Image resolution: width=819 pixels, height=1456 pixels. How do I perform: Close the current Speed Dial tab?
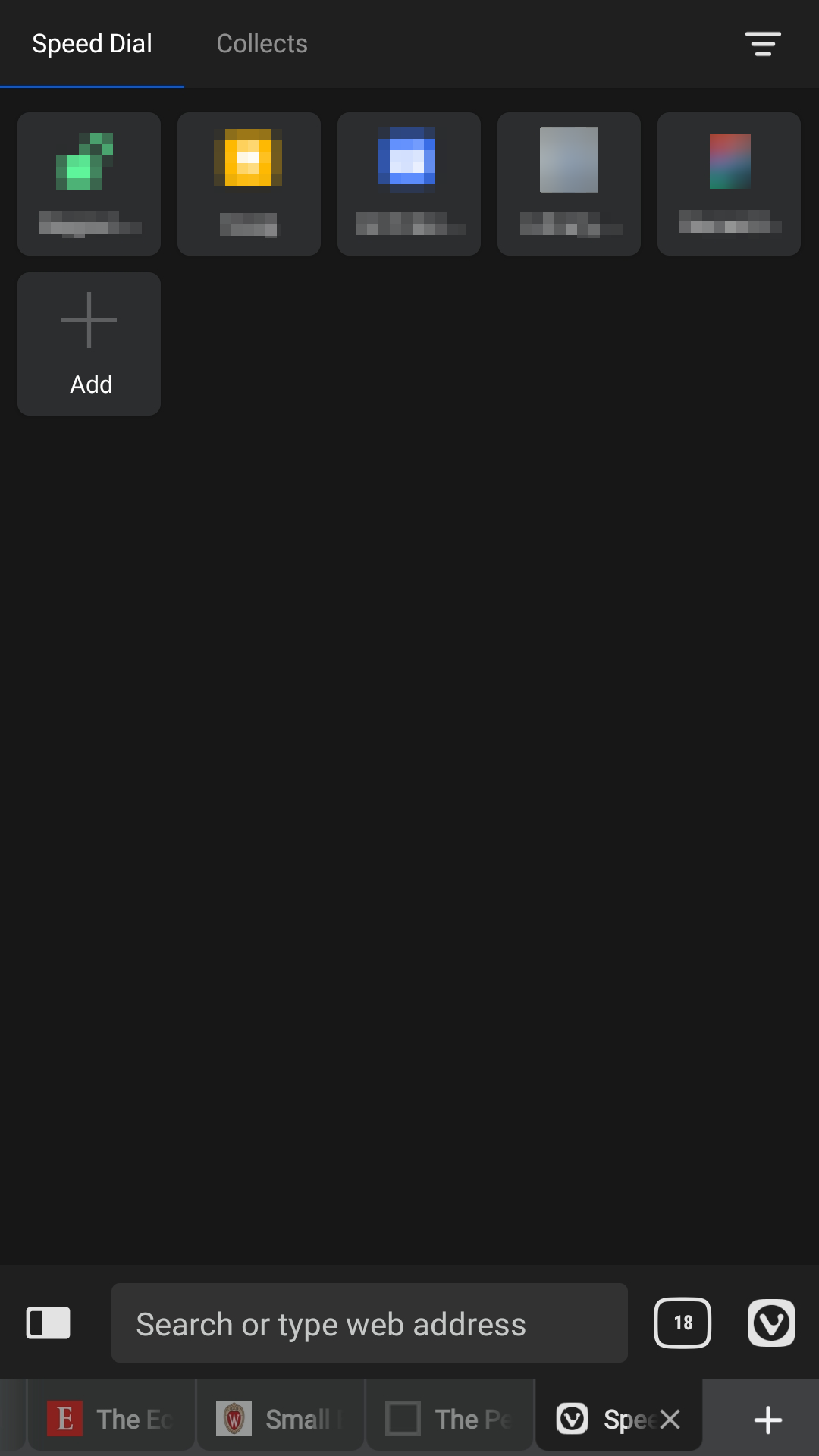point(670,1419)
